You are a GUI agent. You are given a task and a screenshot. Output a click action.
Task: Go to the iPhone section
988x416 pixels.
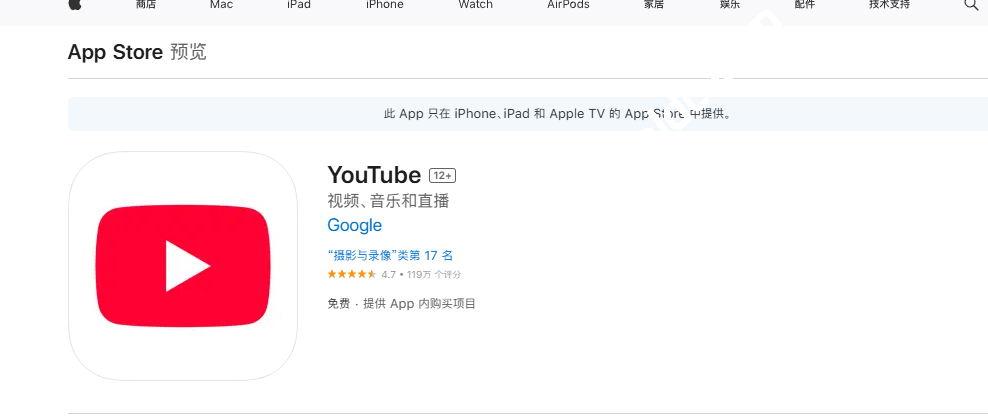tap(384, 5)
